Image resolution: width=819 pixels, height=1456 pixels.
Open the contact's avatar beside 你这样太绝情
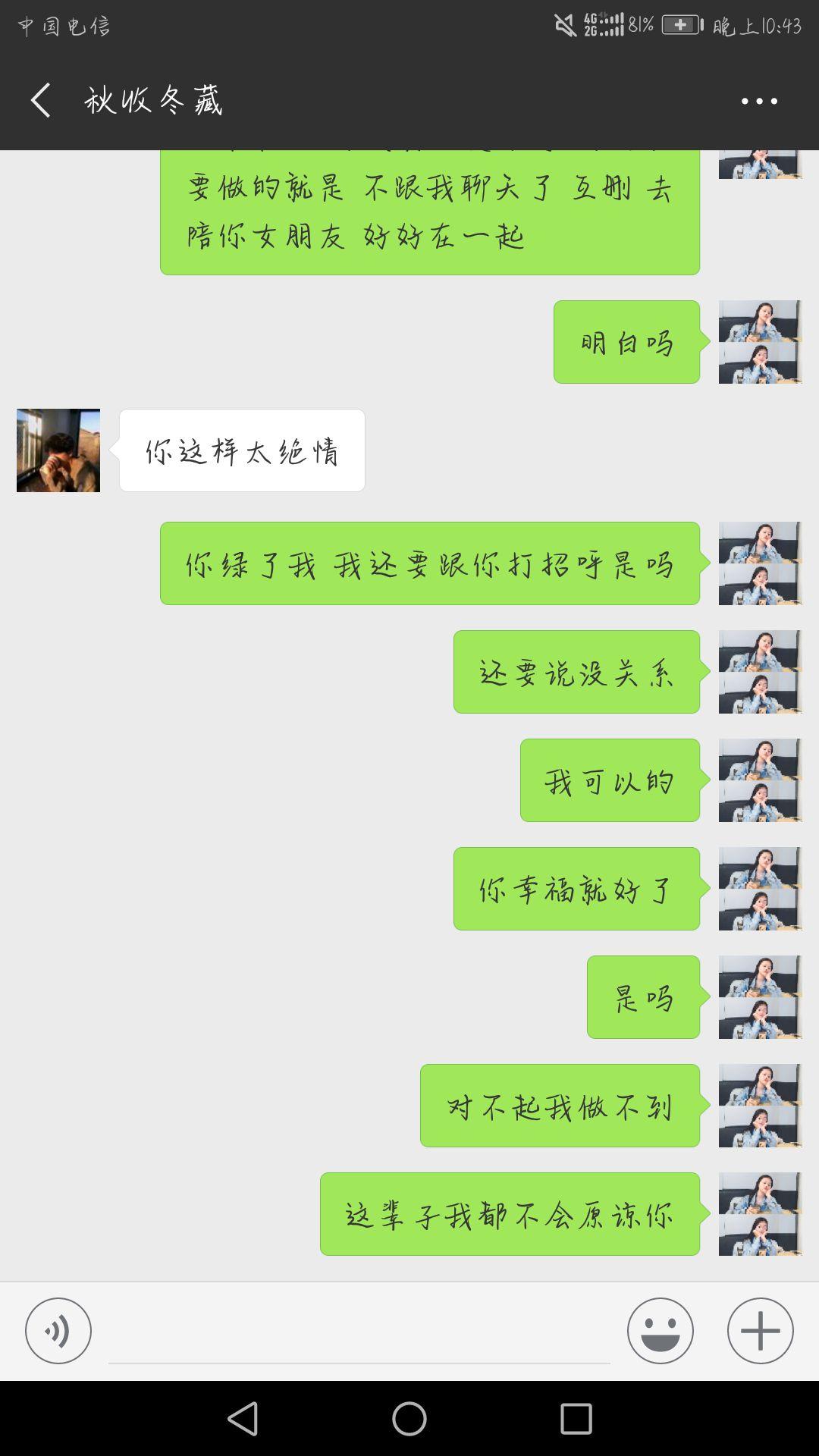pyautogui.click(x=58, y=450)
